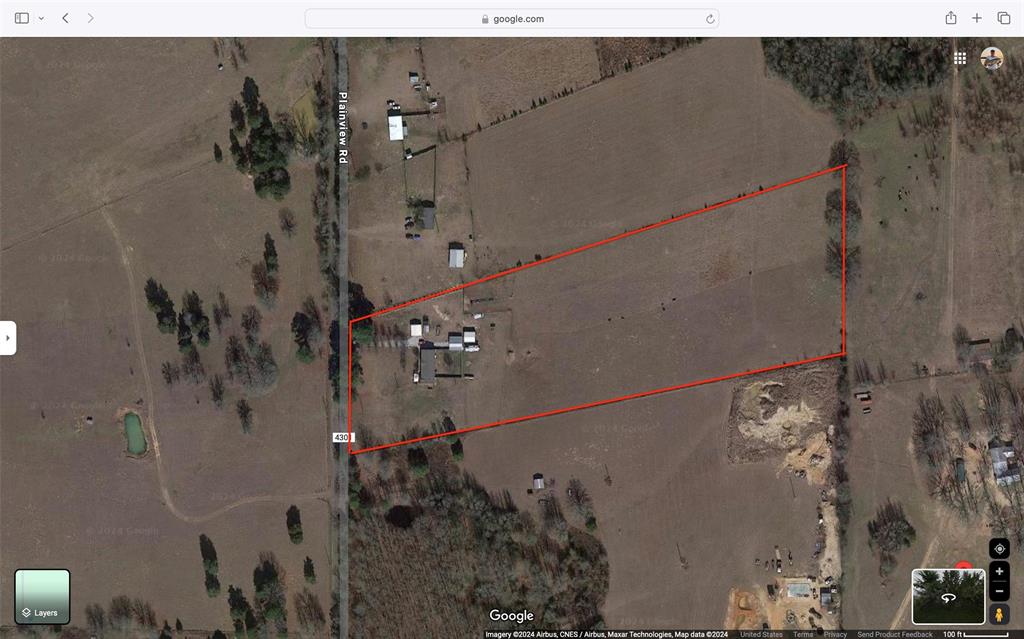Expand the collapsed side panel
Screen dimensions: 1024x639
pos(8,338)
